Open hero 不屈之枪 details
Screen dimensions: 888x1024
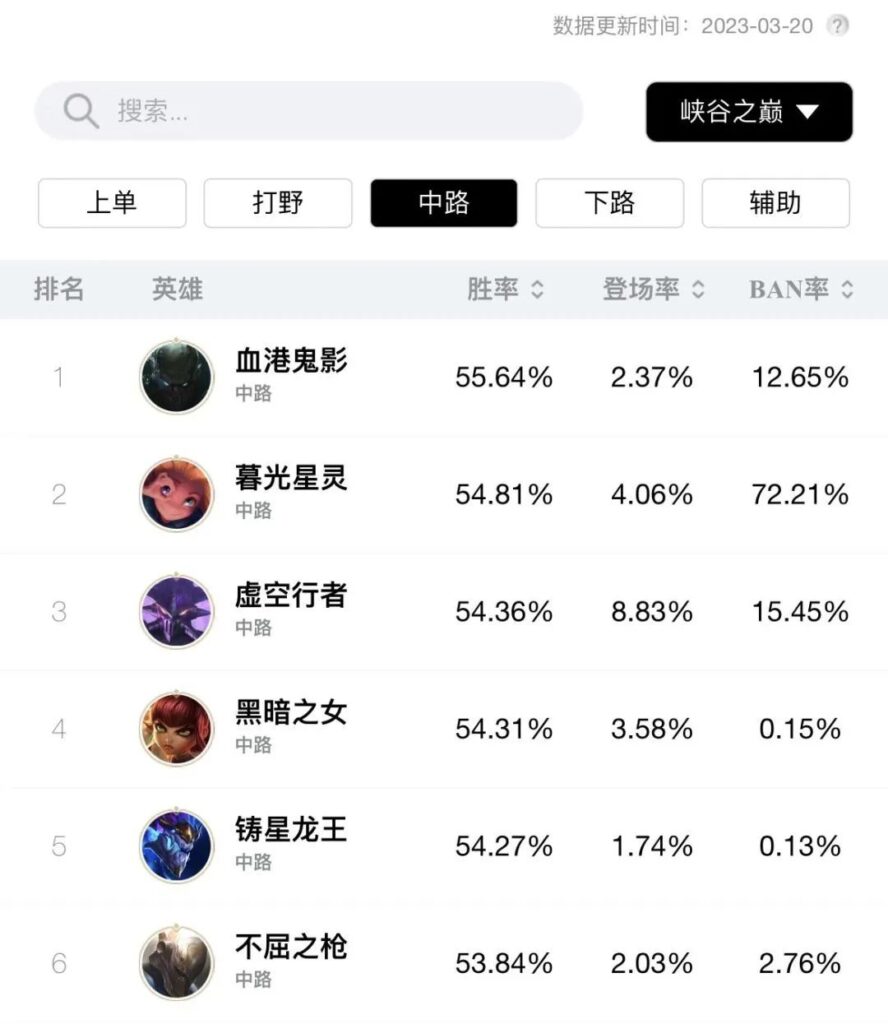(x=290, y=947)
